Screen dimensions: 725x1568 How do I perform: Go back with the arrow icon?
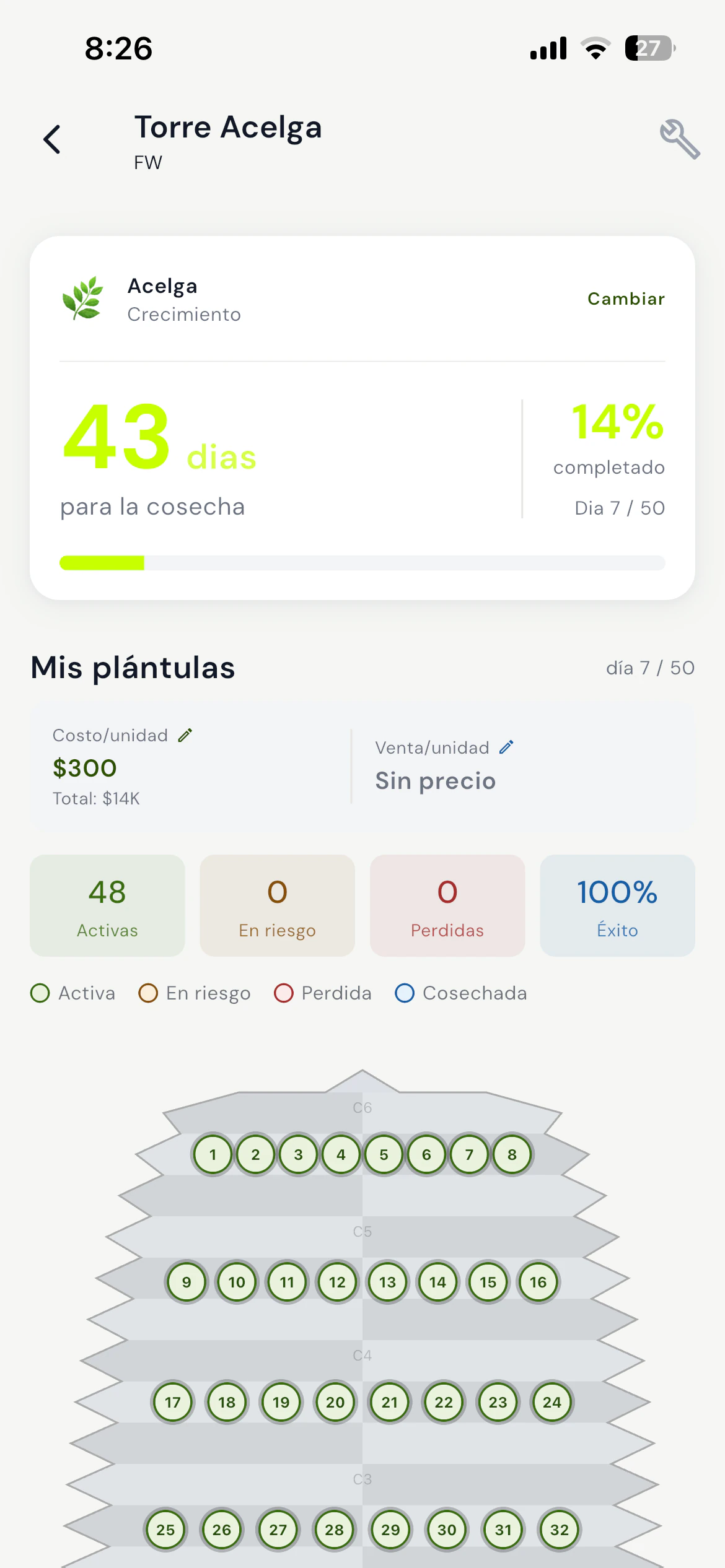[x=52, y=139]
